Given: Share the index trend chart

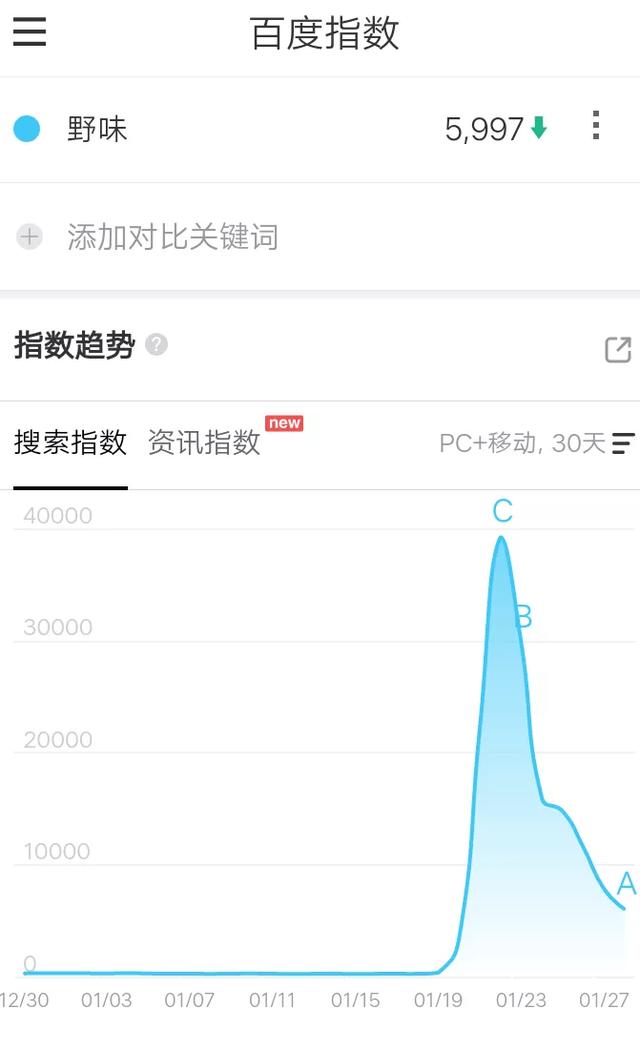Looking at the screenshot, I should 618,349.
